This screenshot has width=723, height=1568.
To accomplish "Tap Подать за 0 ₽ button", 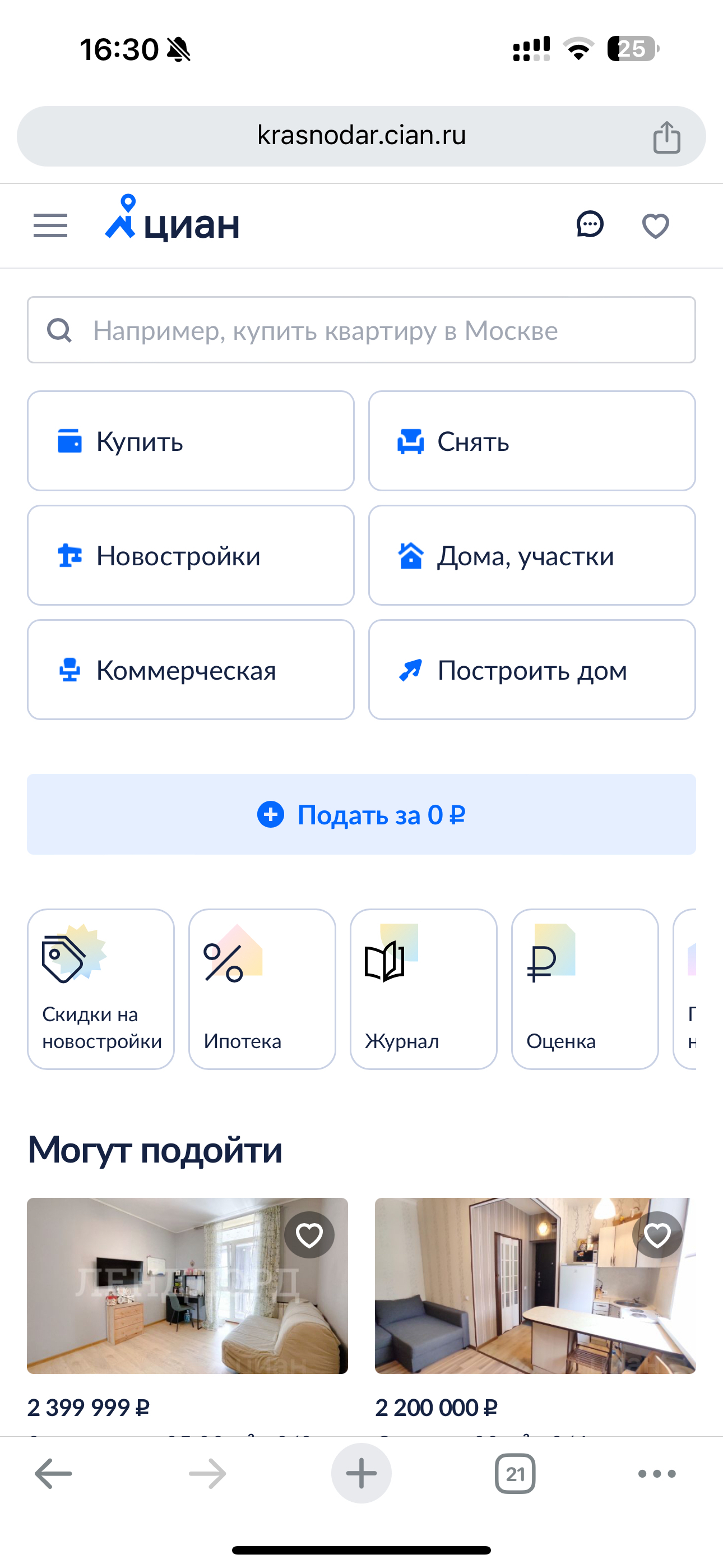I will pos(361,814).
